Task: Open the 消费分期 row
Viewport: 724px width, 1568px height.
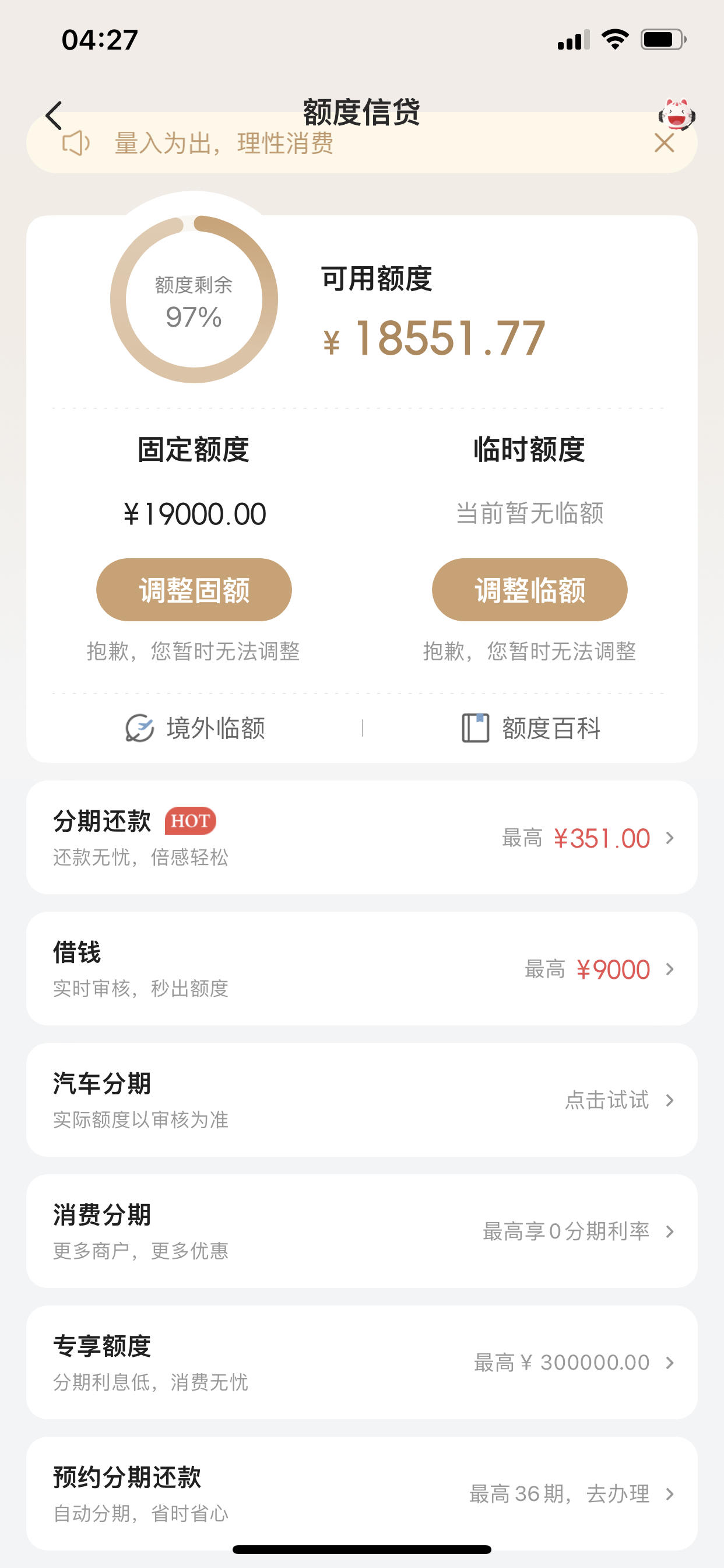Action: tap(362, 1231)
